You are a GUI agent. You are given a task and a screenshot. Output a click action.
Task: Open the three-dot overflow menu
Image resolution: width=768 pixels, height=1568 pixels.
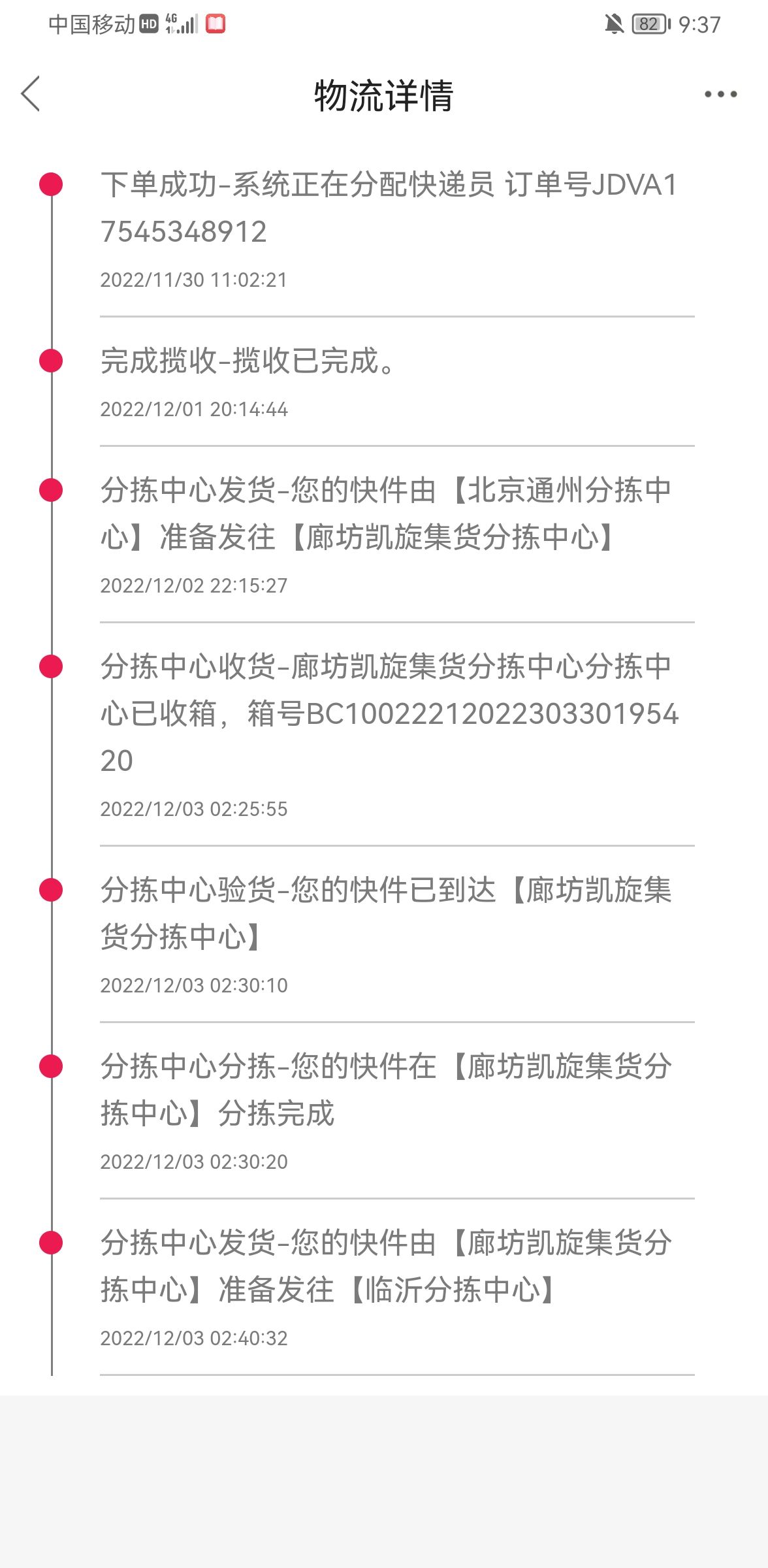(x=720, y=94)
